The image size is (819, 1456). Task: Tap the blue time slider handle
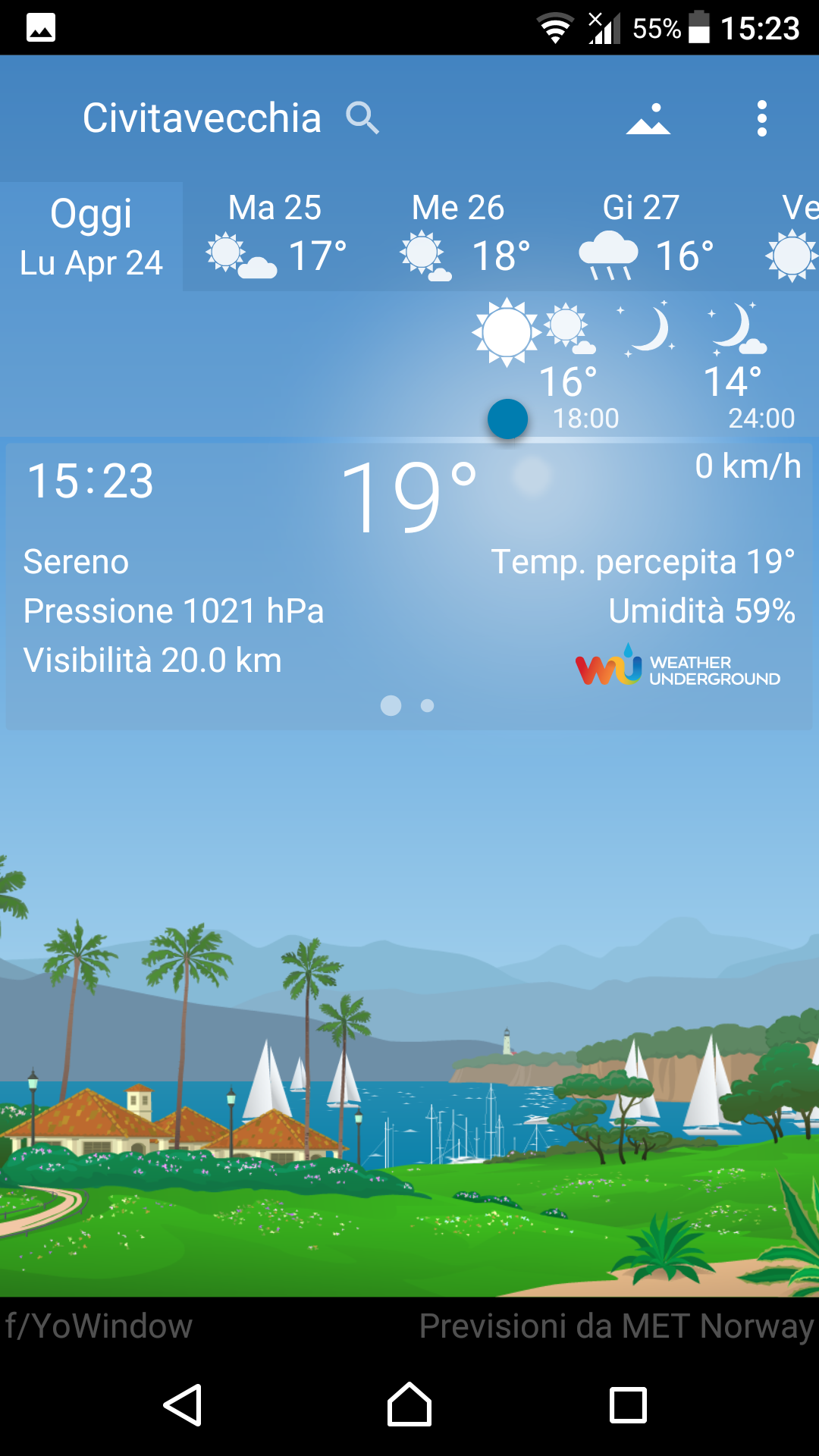507,419
